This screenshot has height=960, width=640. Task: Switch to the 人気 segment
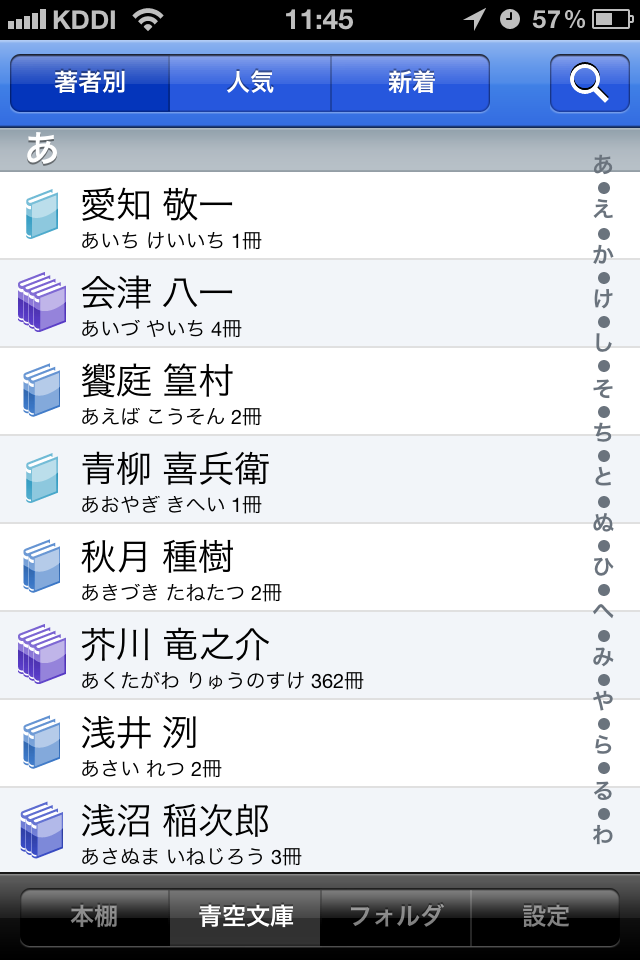click(250, 83)
